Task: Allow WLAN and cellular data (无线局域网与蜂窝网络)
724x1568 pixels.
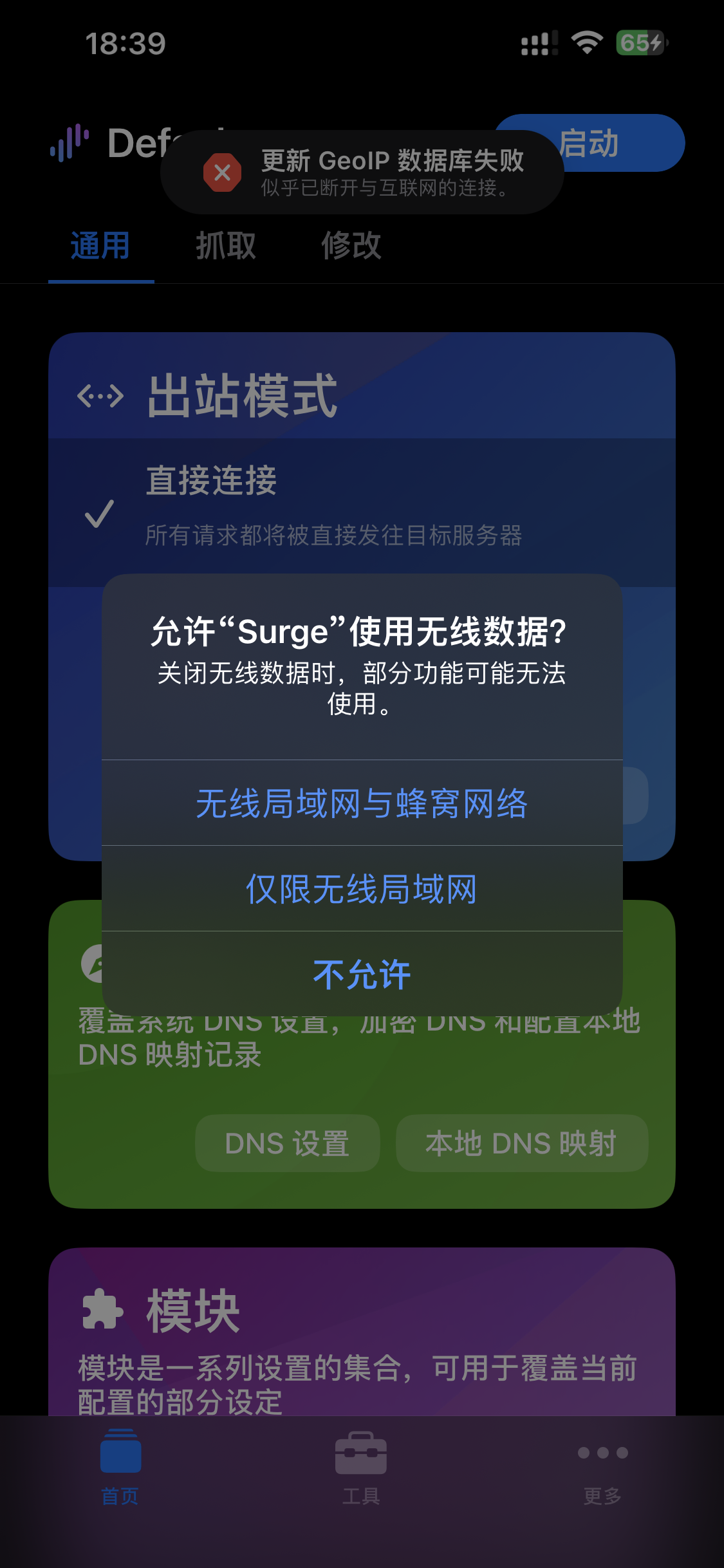Action: click(362, 803)
